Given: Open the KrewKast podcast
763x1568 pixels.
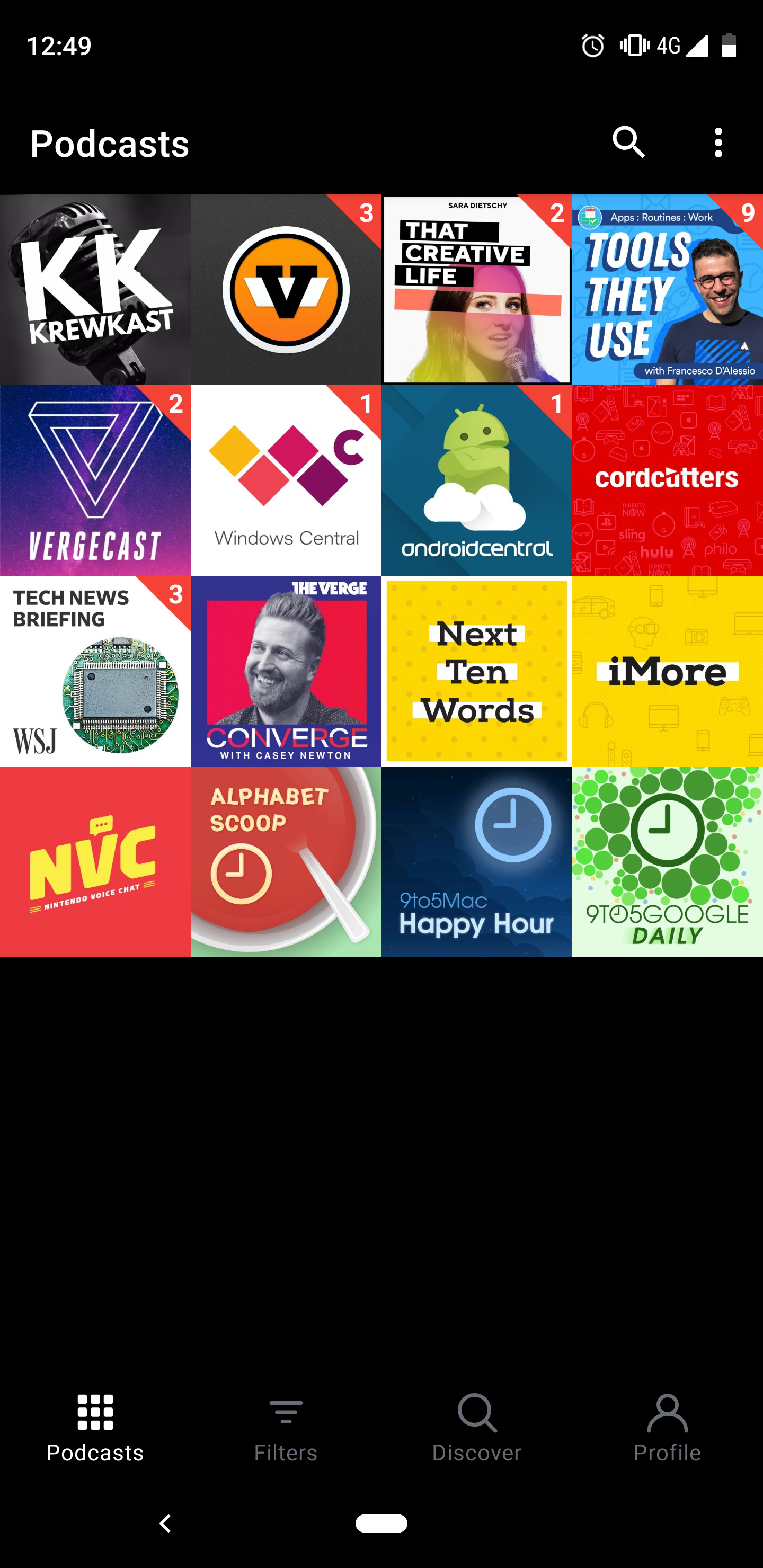Looking at the screenshot, I should click(x=95, y=290).
